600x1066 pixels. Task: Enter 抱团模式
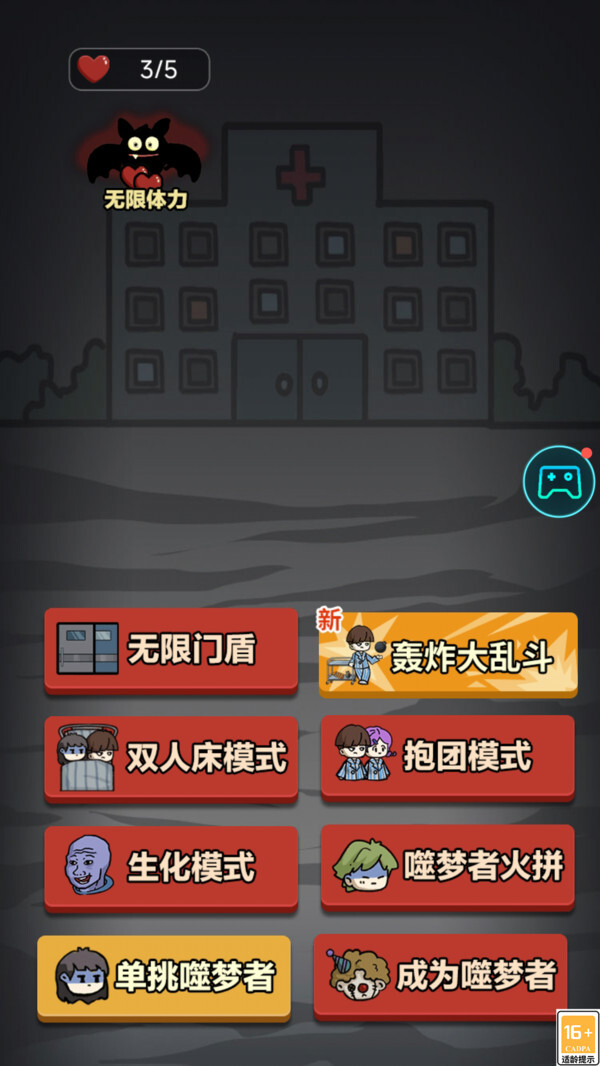(x=447, y=756)
